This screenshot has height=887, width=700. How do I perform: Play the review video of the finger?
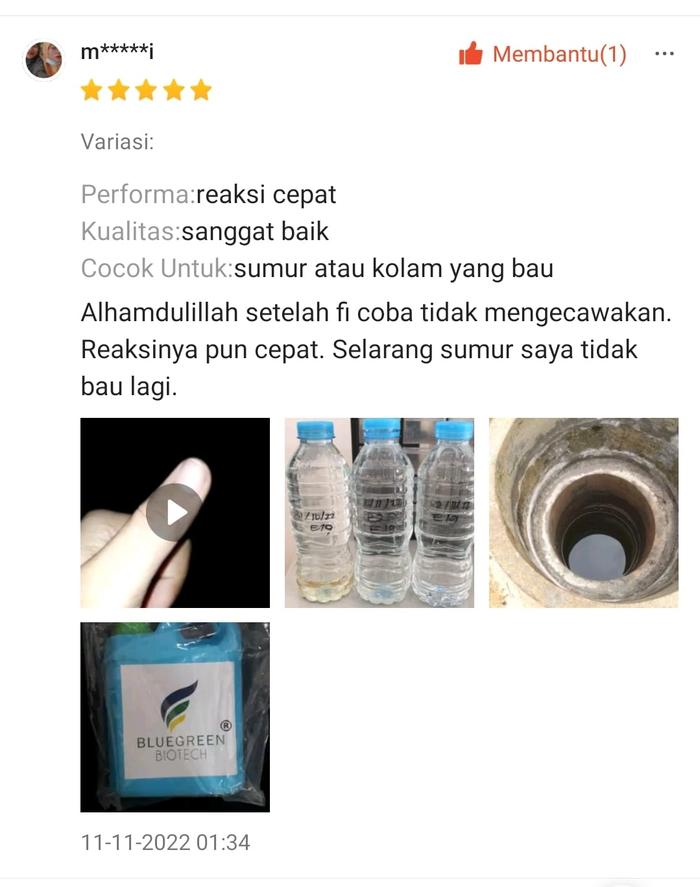tap(175, 512)
